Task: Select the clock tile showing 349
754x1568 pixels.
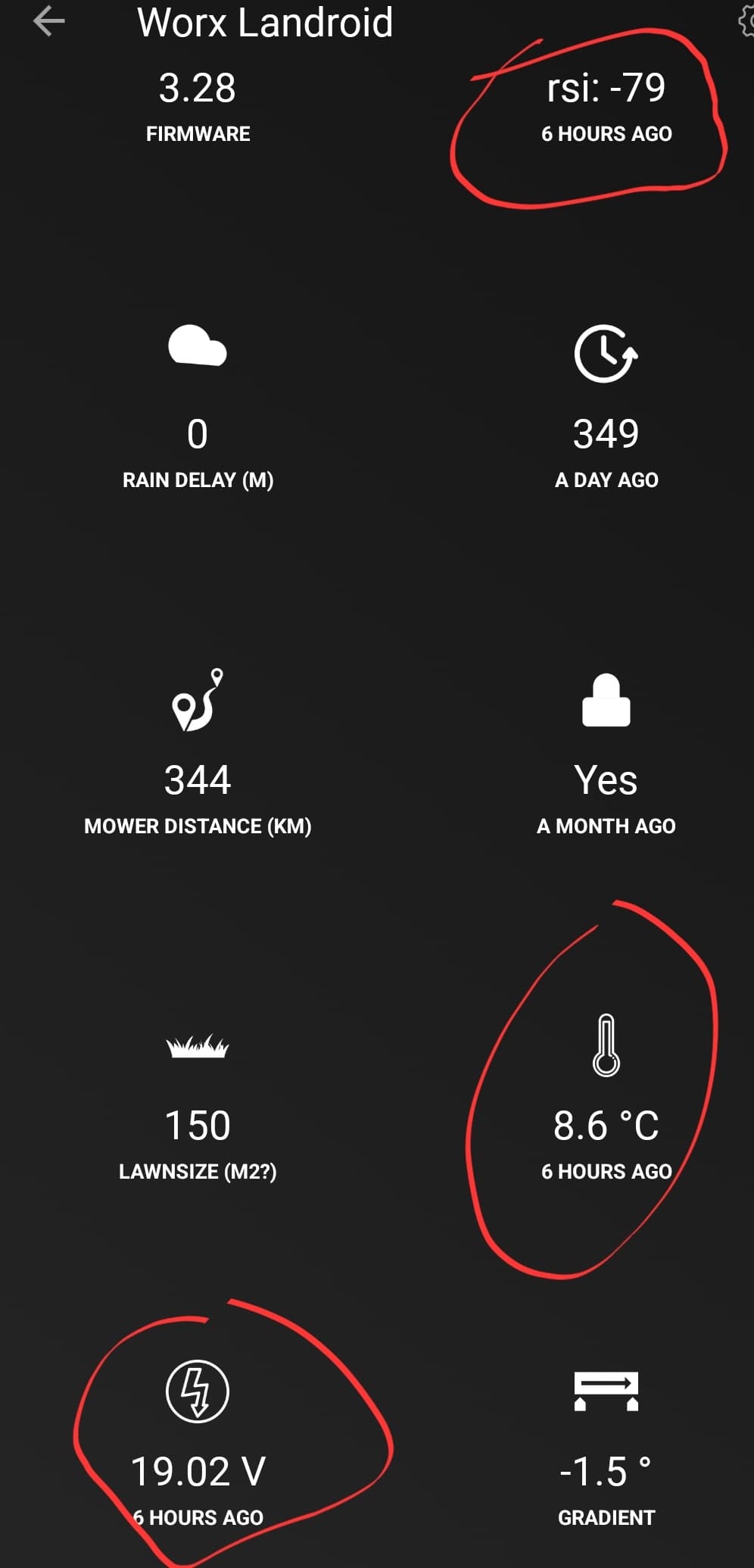Action: pos(606,409)
